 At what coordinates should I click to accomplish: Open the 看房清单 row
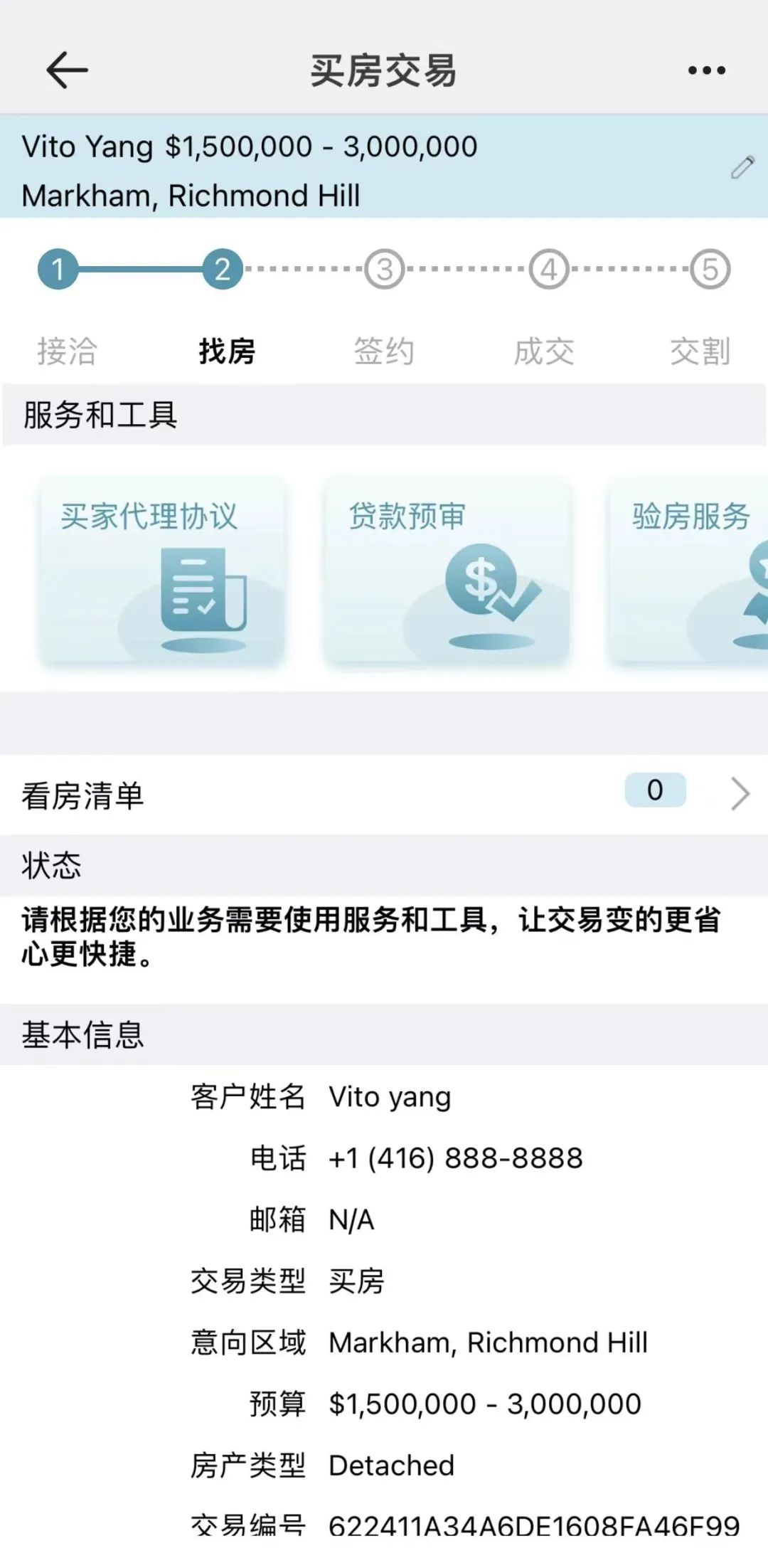[x=384, y=794]
